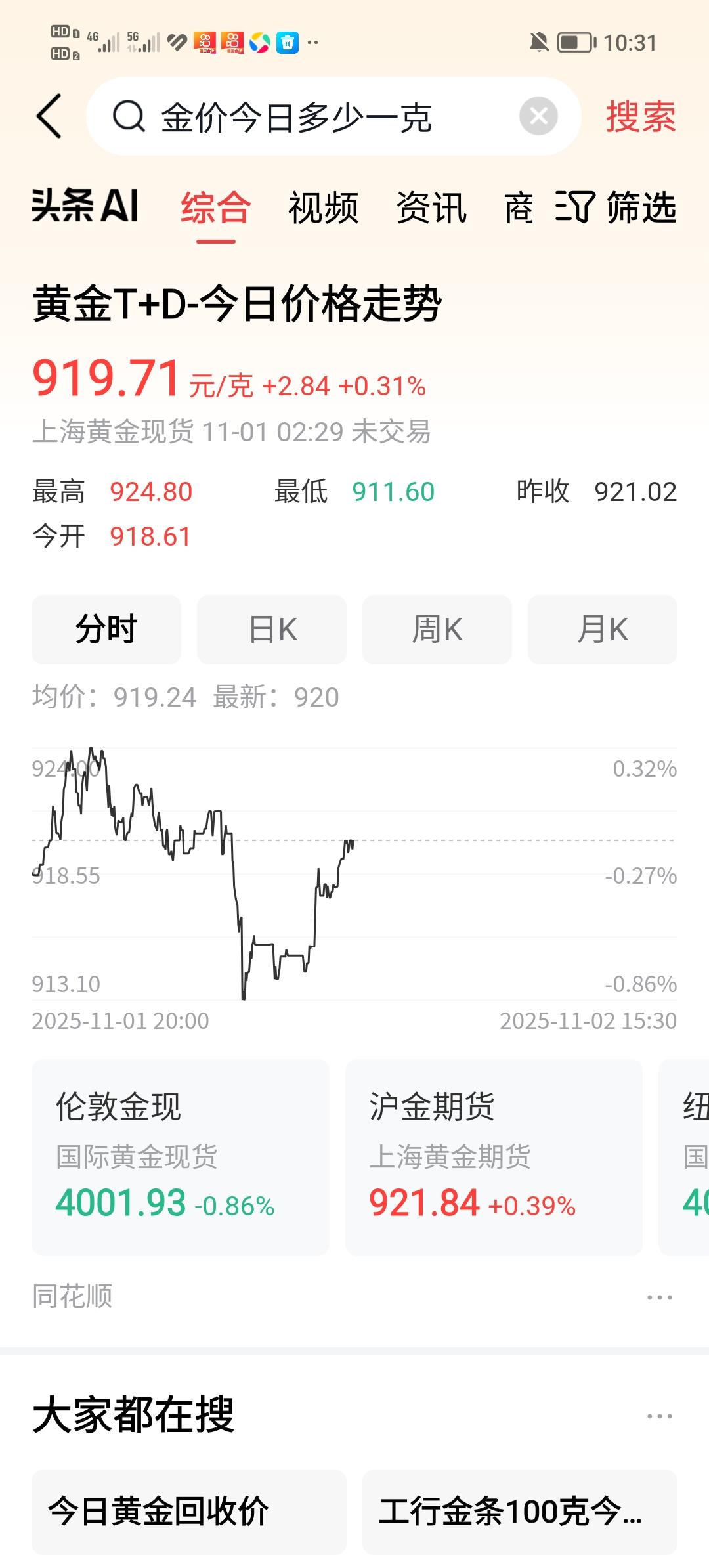This screenshot has width=709, height=1568.
Task: Go back with the top-left arrow
Action: point(49,116)
